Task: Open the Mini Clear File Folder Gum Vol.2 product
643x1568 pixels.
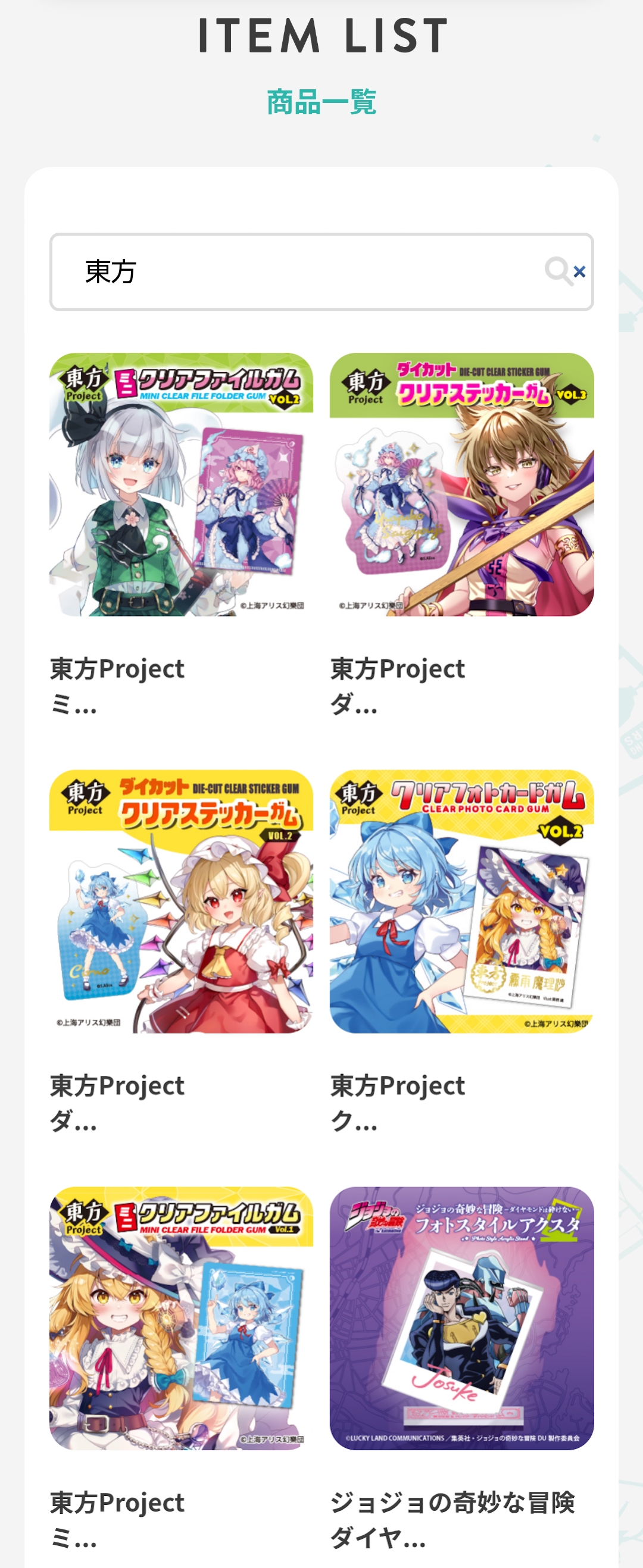Action: 181,484
